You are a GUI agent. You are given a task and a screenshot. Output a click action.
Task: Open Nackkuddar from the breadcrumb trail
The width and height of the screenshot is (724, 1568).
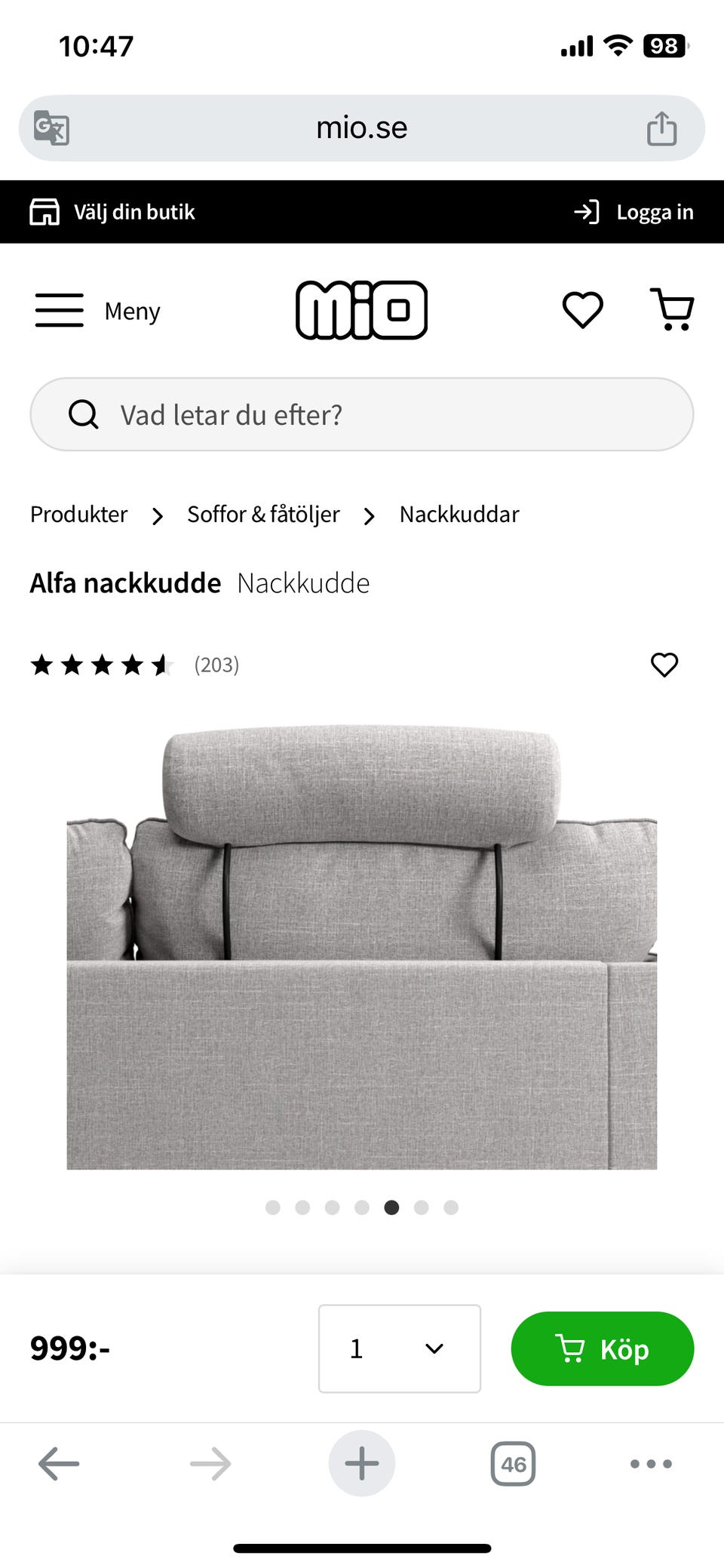coord(459,514)
